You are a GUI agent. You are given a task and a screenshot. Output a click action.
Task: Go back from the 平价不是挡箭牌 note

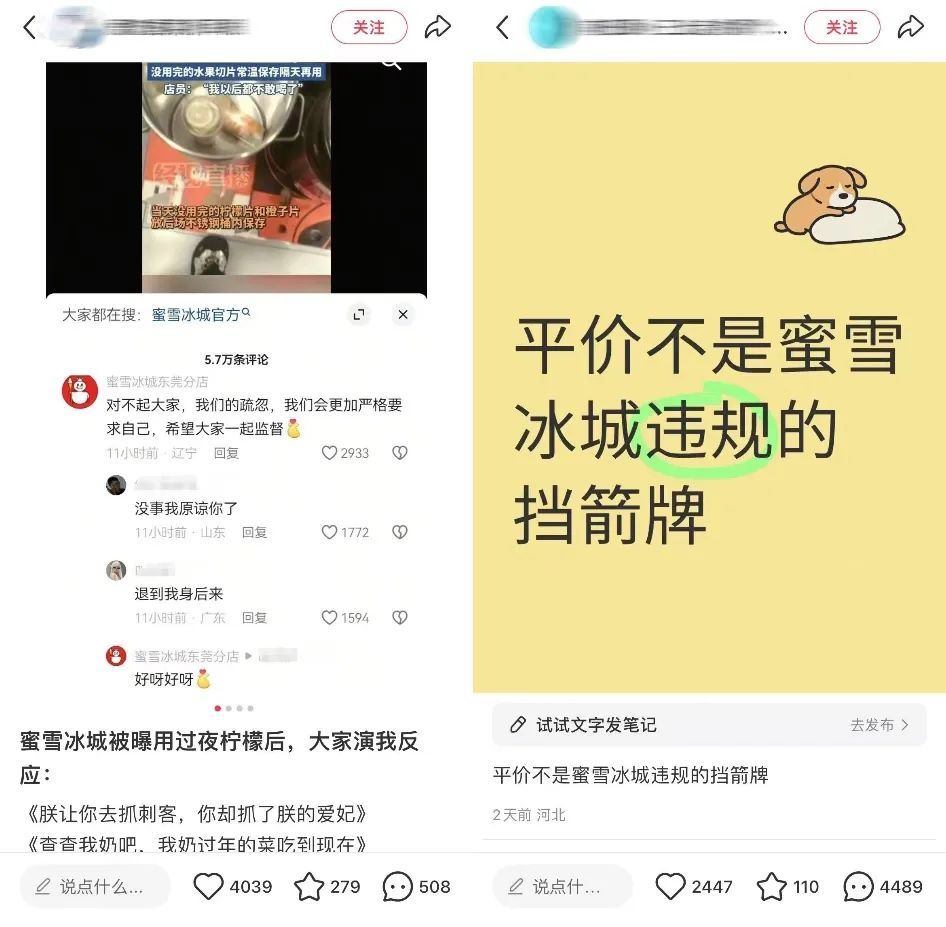(x=502, y=28)
